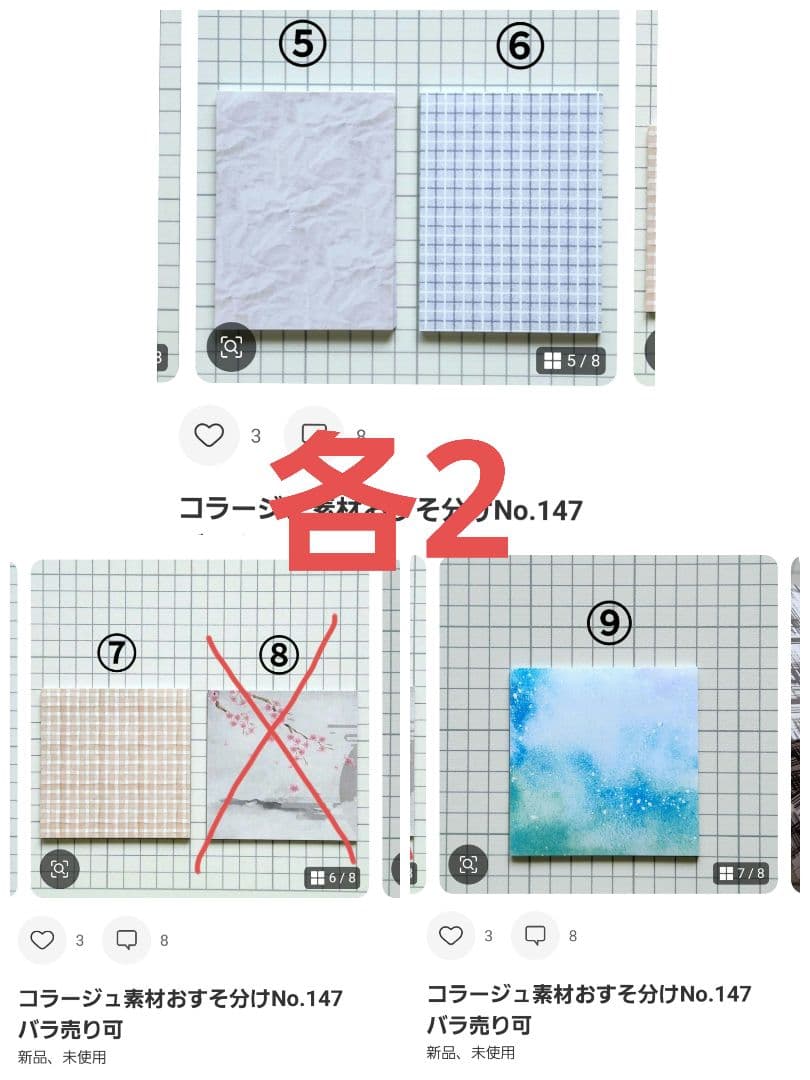
Task: Open comments on the top listing
Action: 315,436
